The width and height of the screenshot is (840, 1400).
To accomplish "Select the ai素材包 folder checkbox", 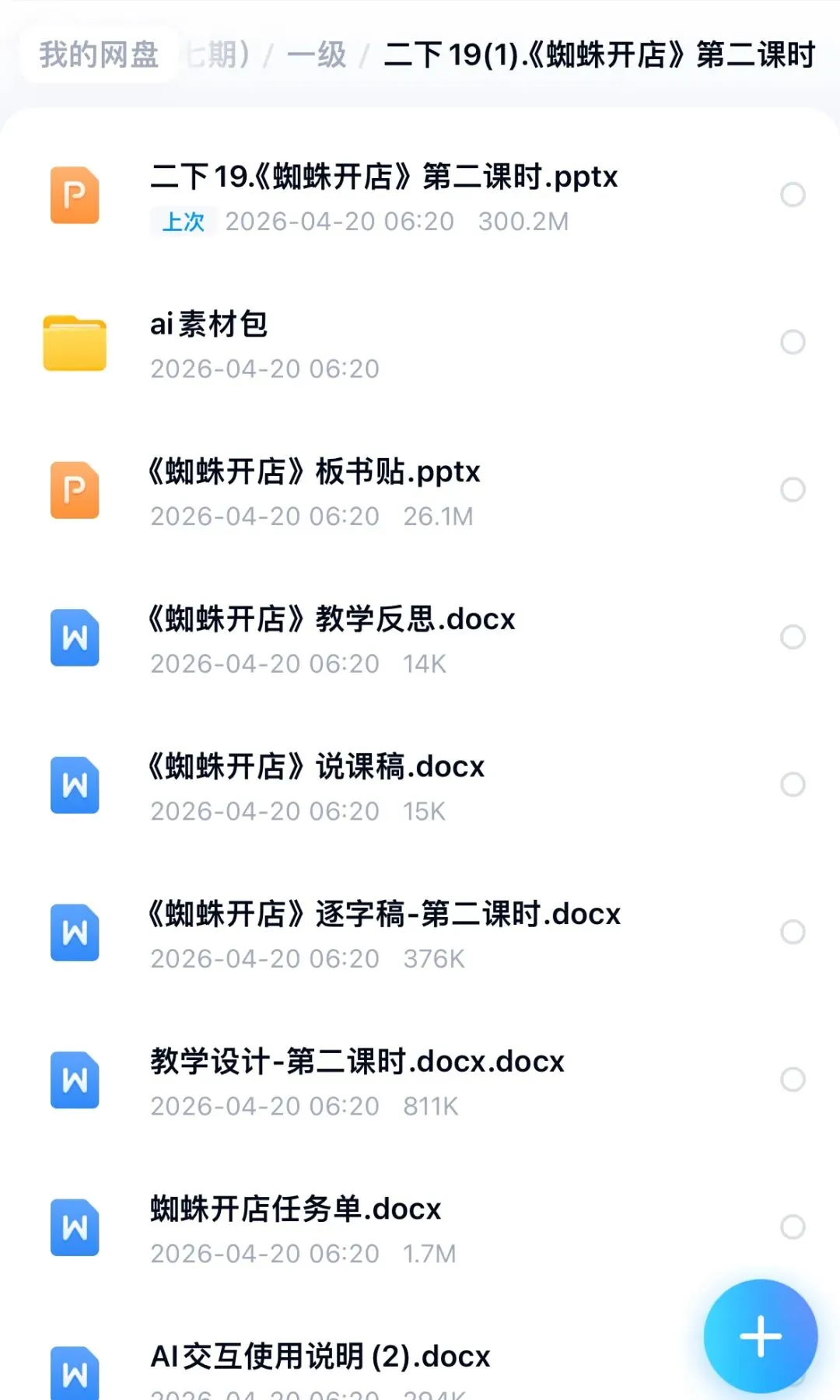I will 793,341.
